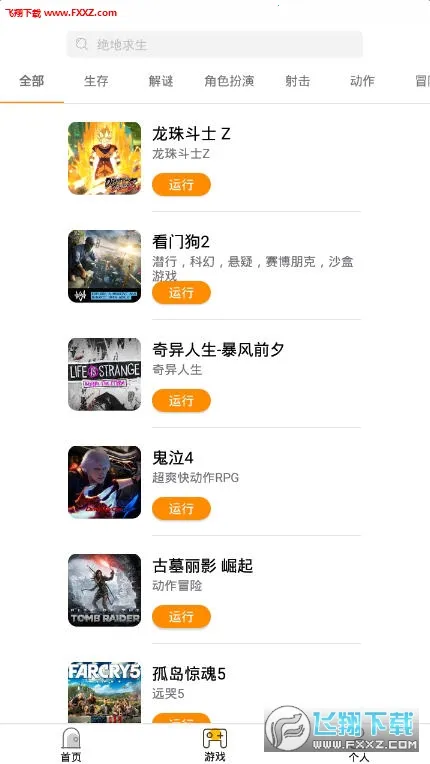The width and height of the screenshot is (430, 764).
Task: Open the 鬼泣4 cover thumbnail
Action: (x=104, y=482)
